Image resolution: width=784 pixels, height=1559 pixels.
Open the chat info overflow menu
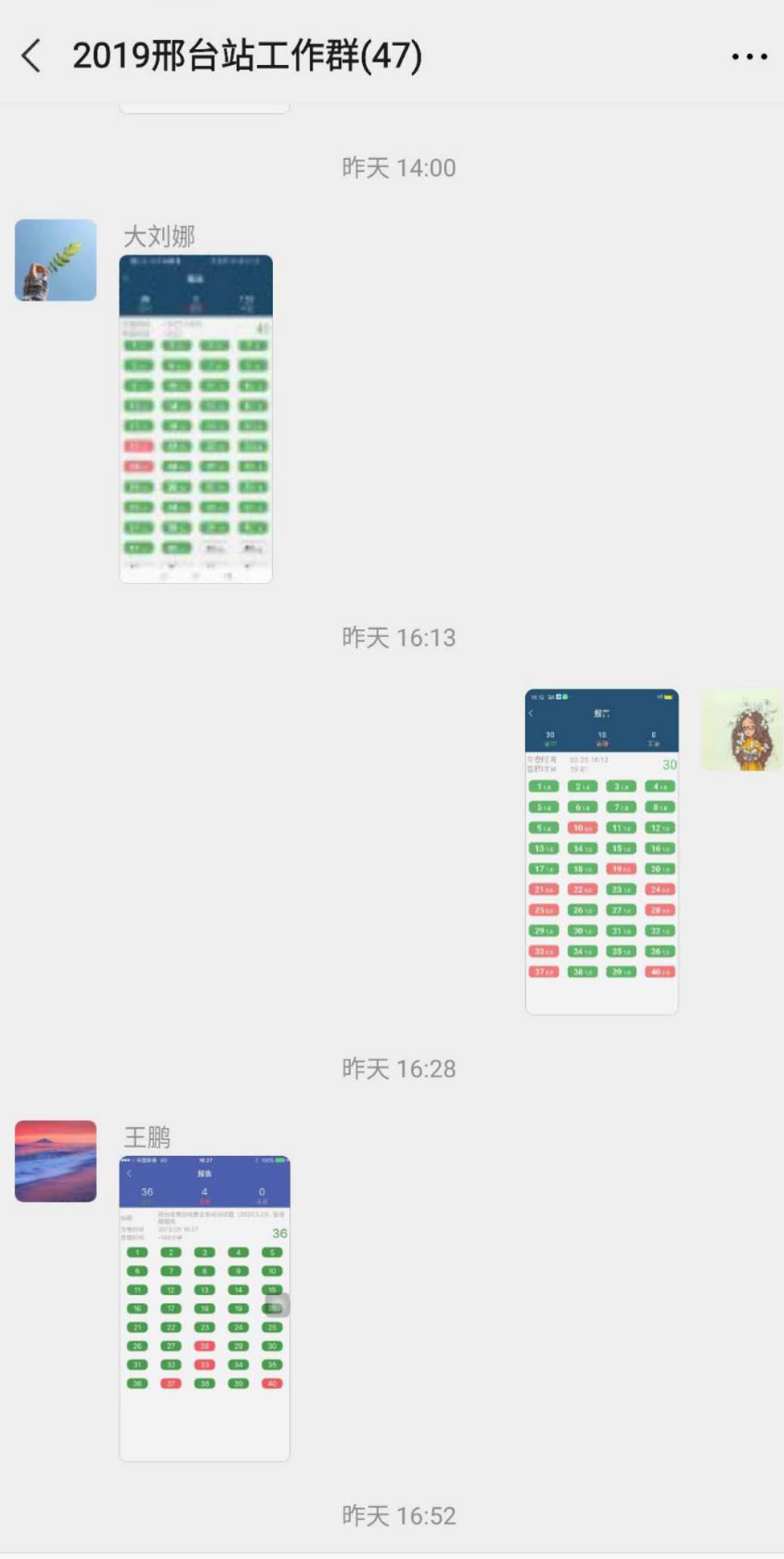tap(748, 57)
